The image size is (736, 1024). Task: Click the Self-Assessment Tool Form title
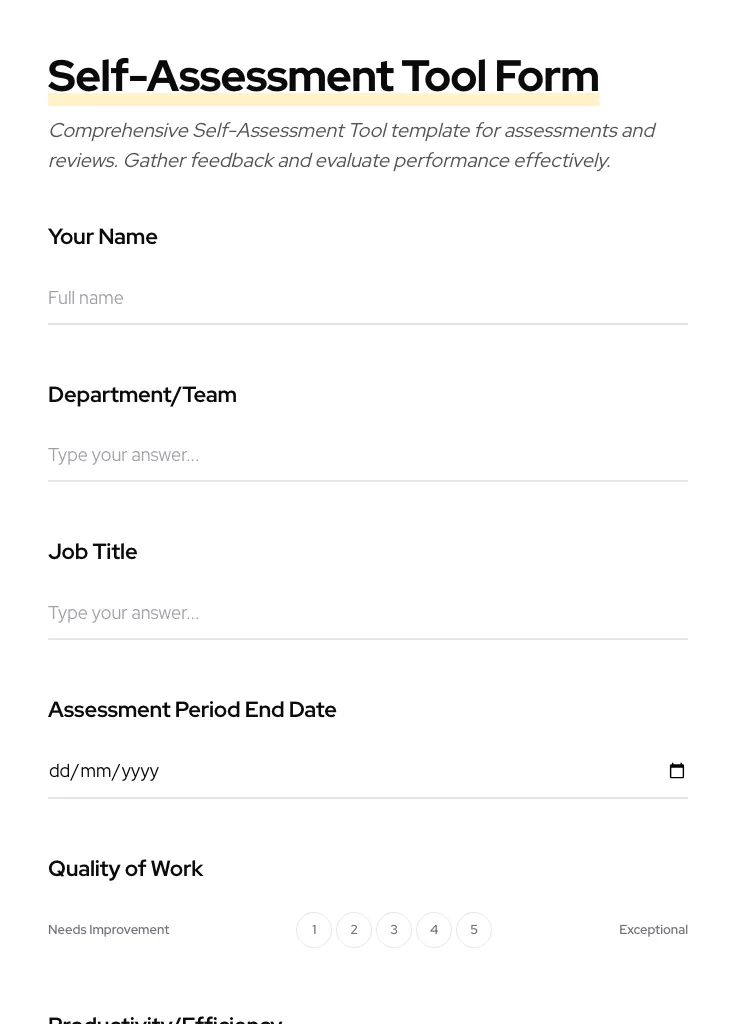(323, 75)
